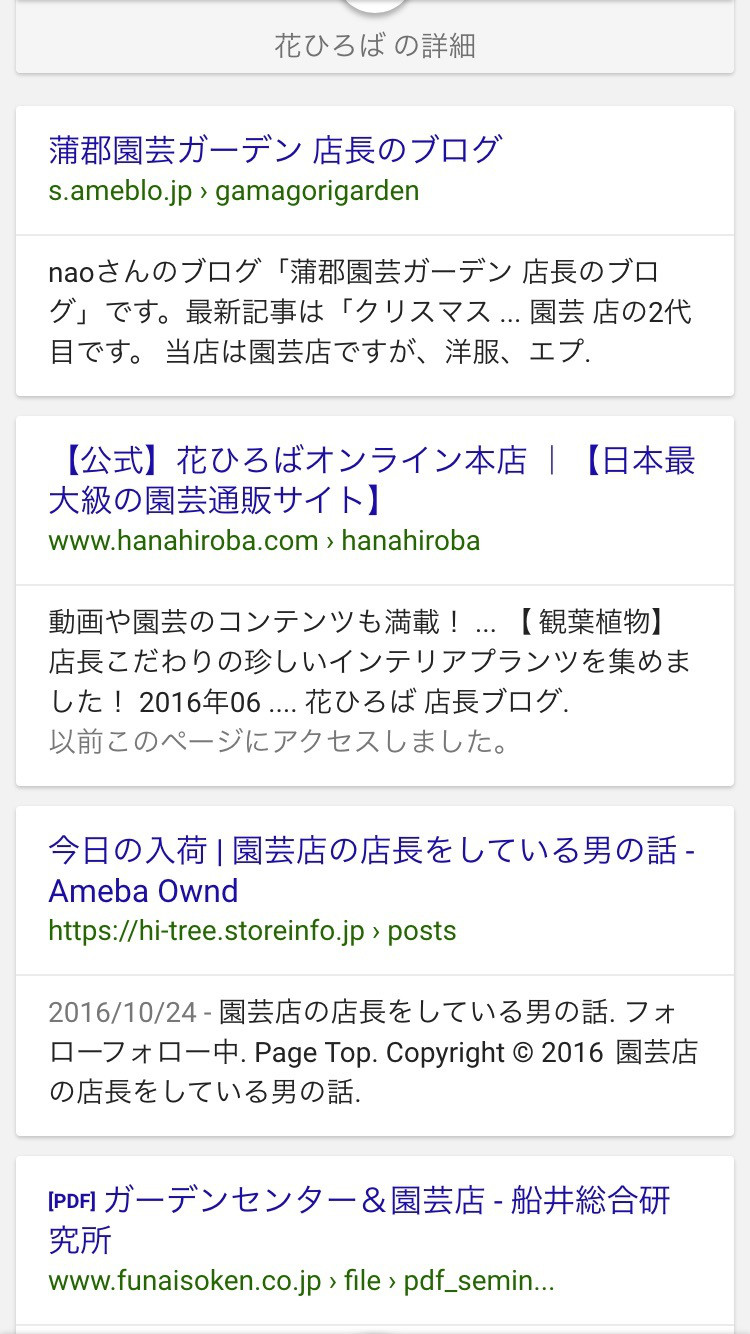
Task: Open 蒲郡園芸ガーデン 店長のブログ result
Action: tap(274, 150)
